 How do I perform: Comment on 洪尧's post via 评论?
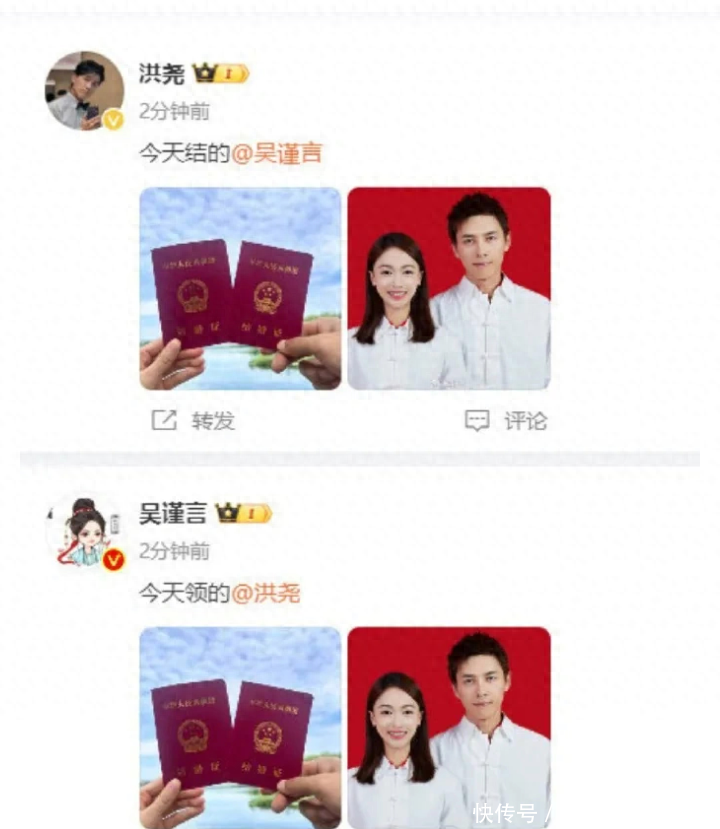point(507,421)
